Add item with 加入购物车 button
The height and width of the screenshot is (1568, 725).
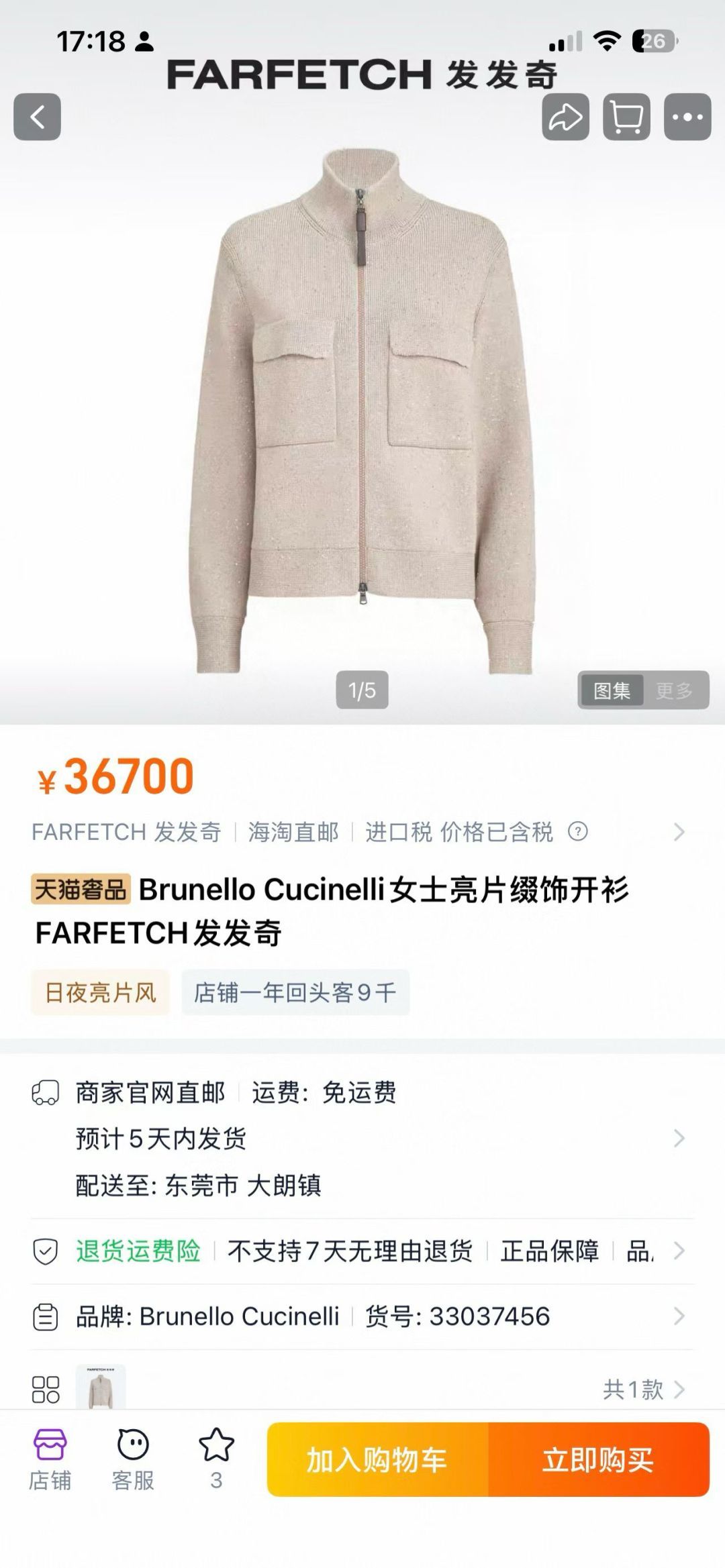click(x=377, y=1460)
